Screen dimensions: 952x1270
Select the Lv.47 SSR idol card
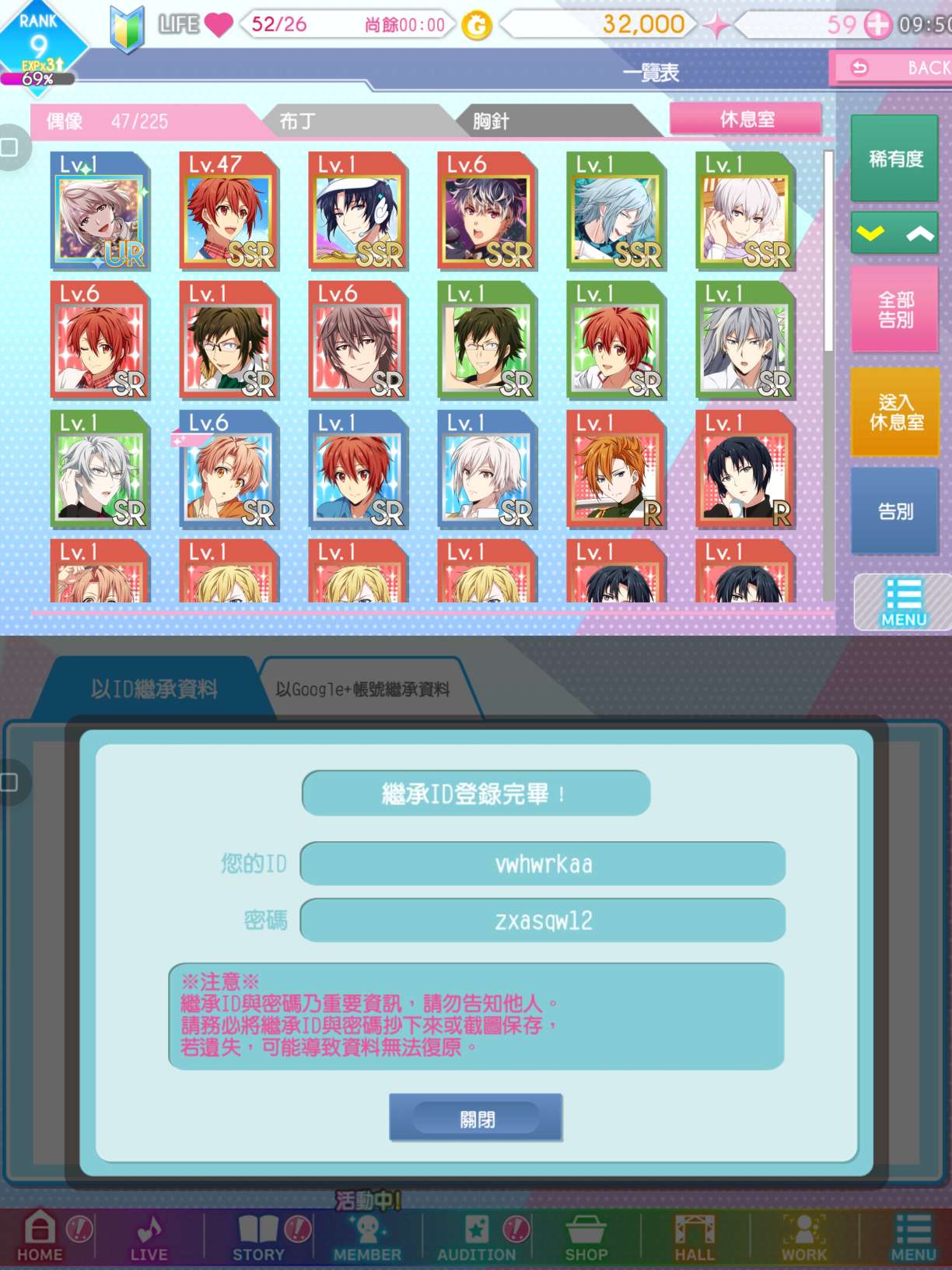(229, 212)
